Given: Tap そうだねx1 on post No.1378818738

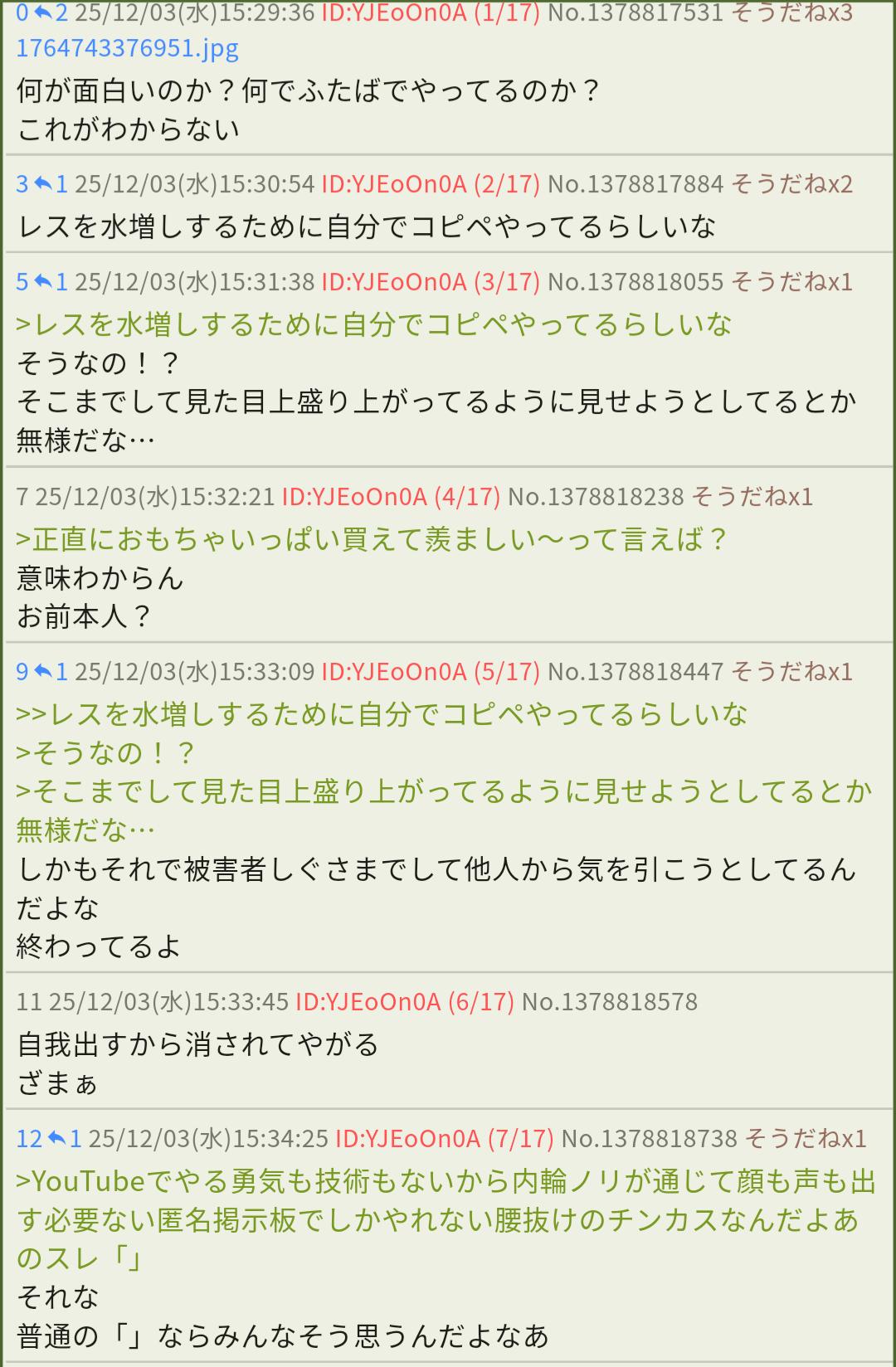Looking at the screenshot, I should [x=805, y=1138].
